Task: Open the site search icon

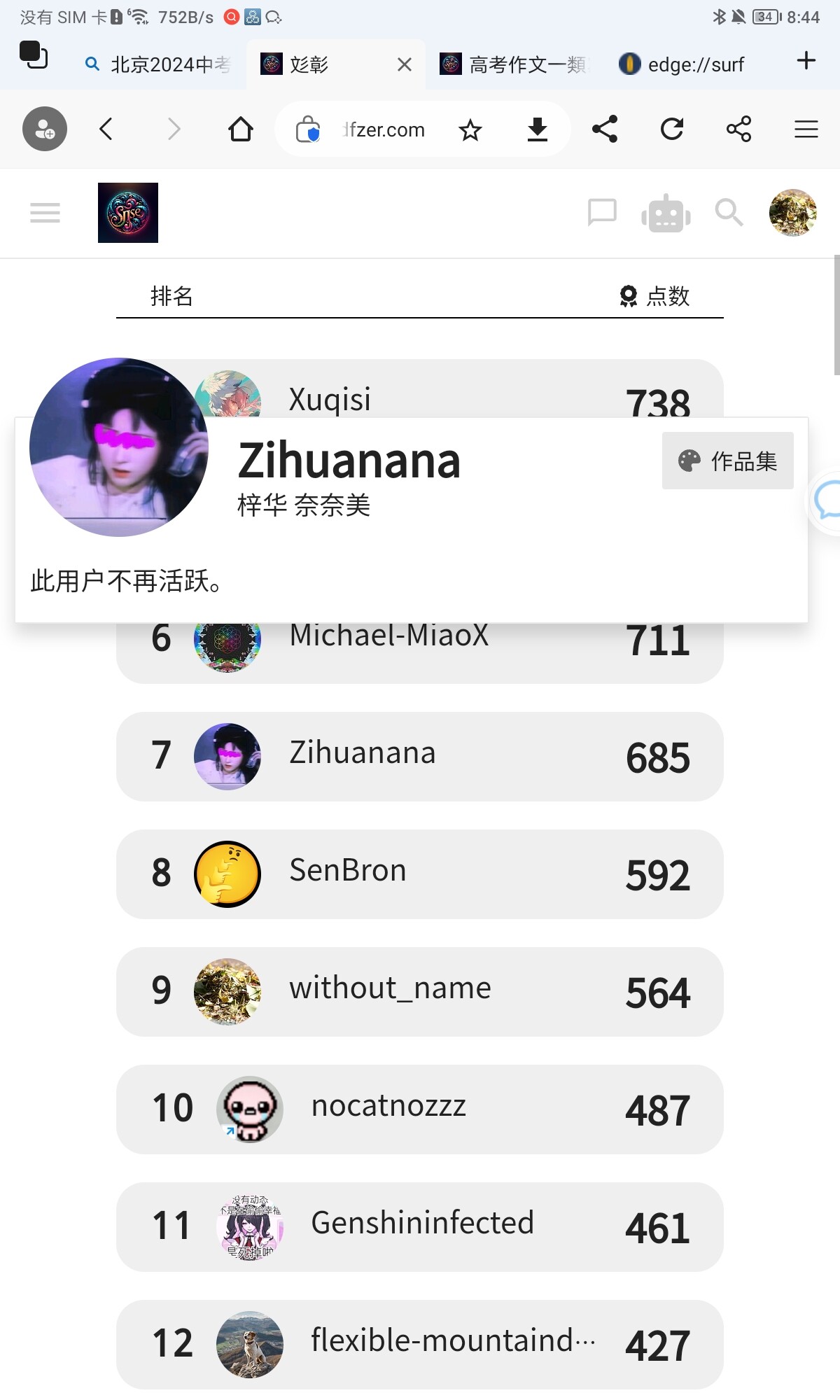Action: [x=729, y=212]
